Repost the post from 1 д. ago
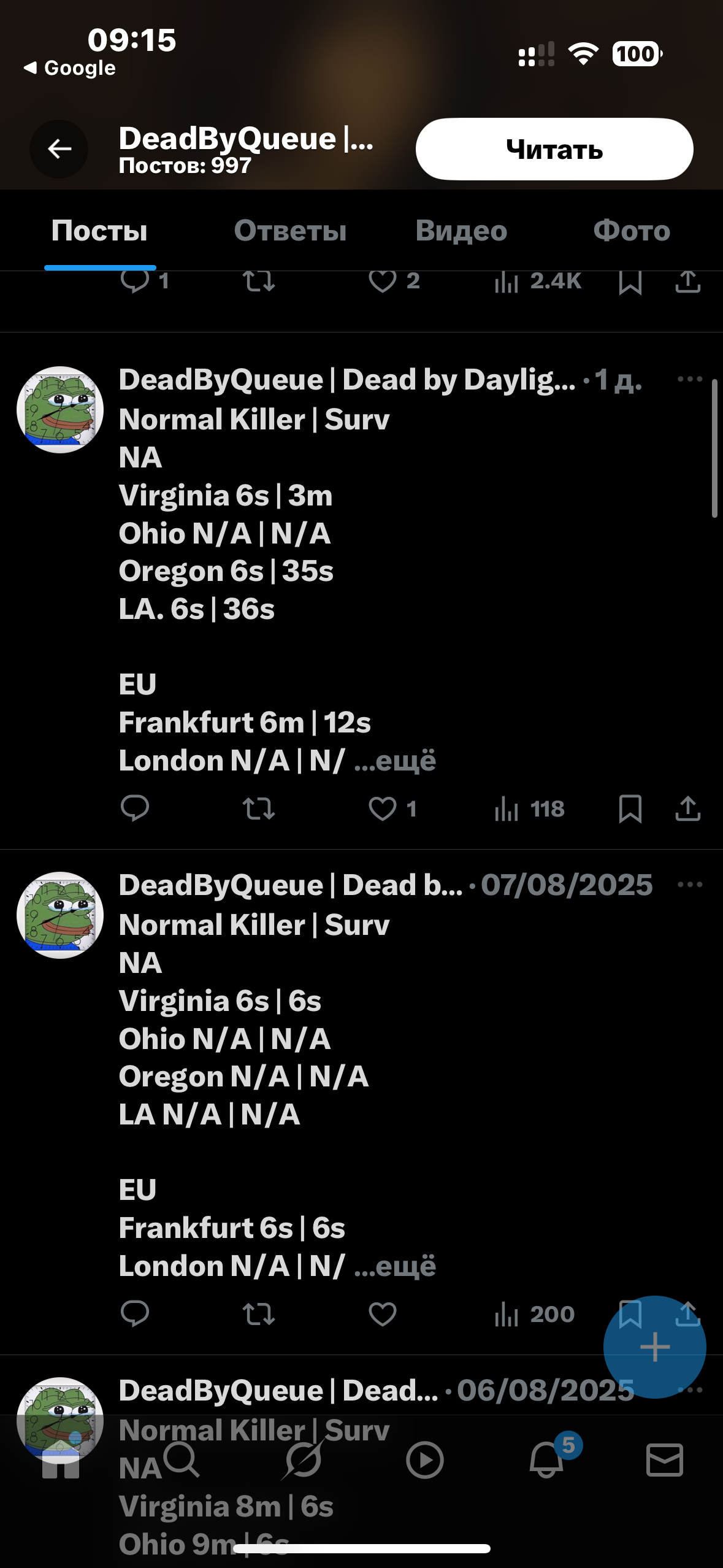The width and height of the screenshot is (723, 1568). click(259, 809)
